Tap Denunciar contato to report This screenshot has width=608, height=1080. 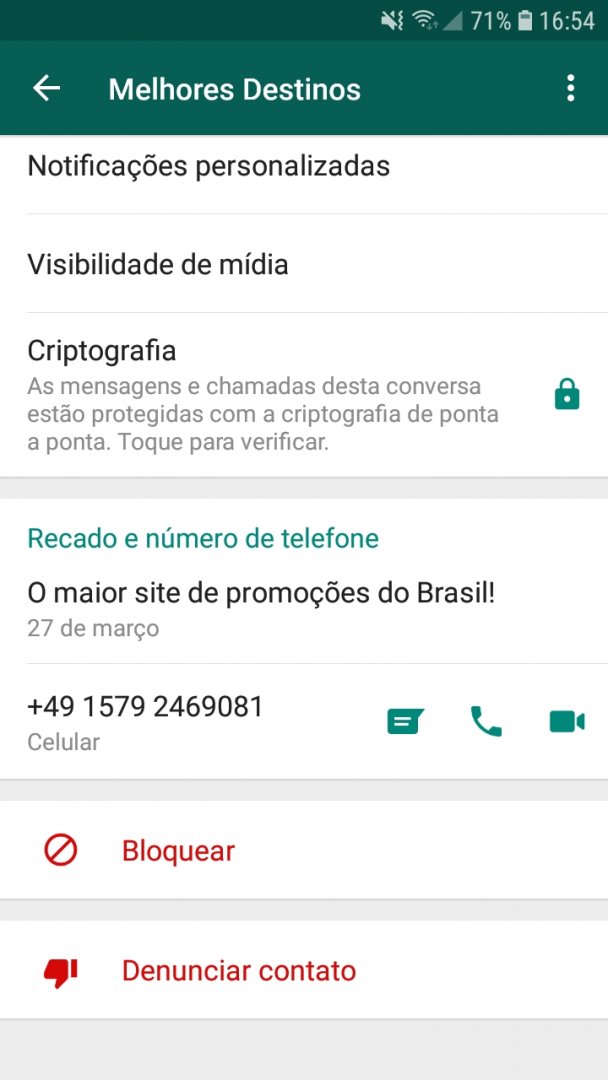pyautogui.click(x=304, y=970)
